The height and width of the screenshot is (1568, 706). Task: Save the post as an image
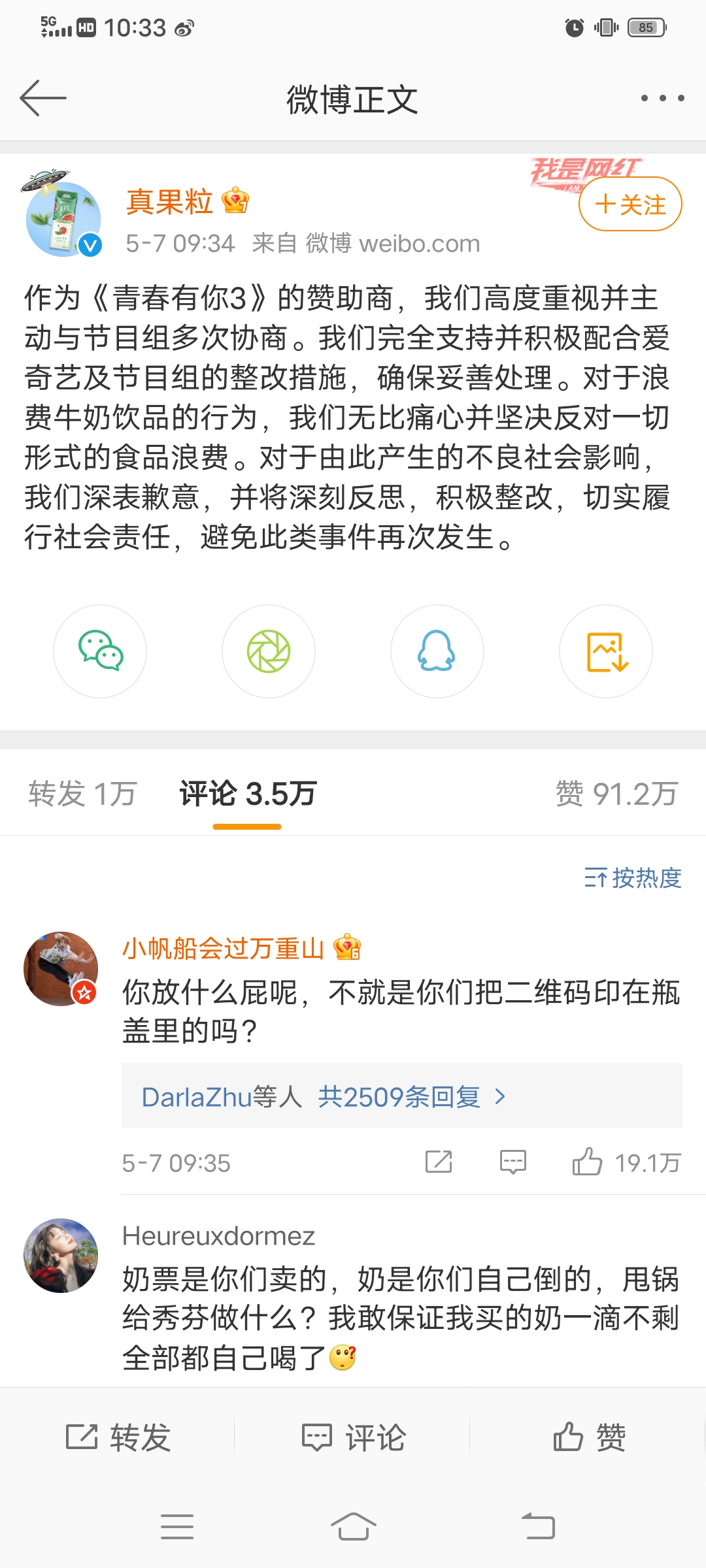(606, 651)
